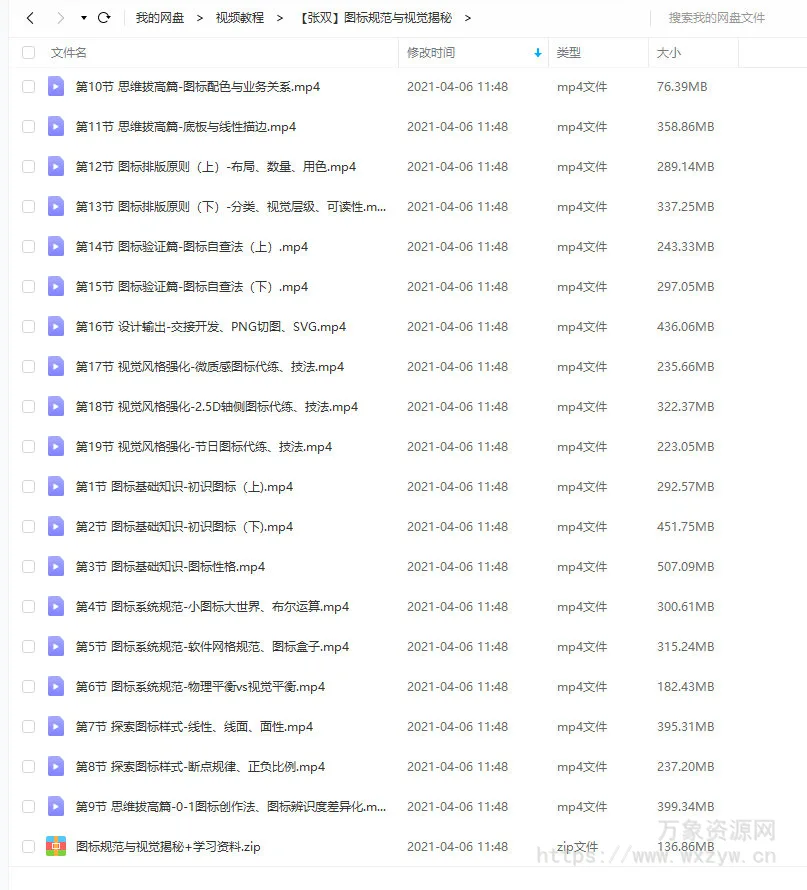Screen dimensions: 807x890
Task: Go back to the previous folder
Action: [30, 18]
